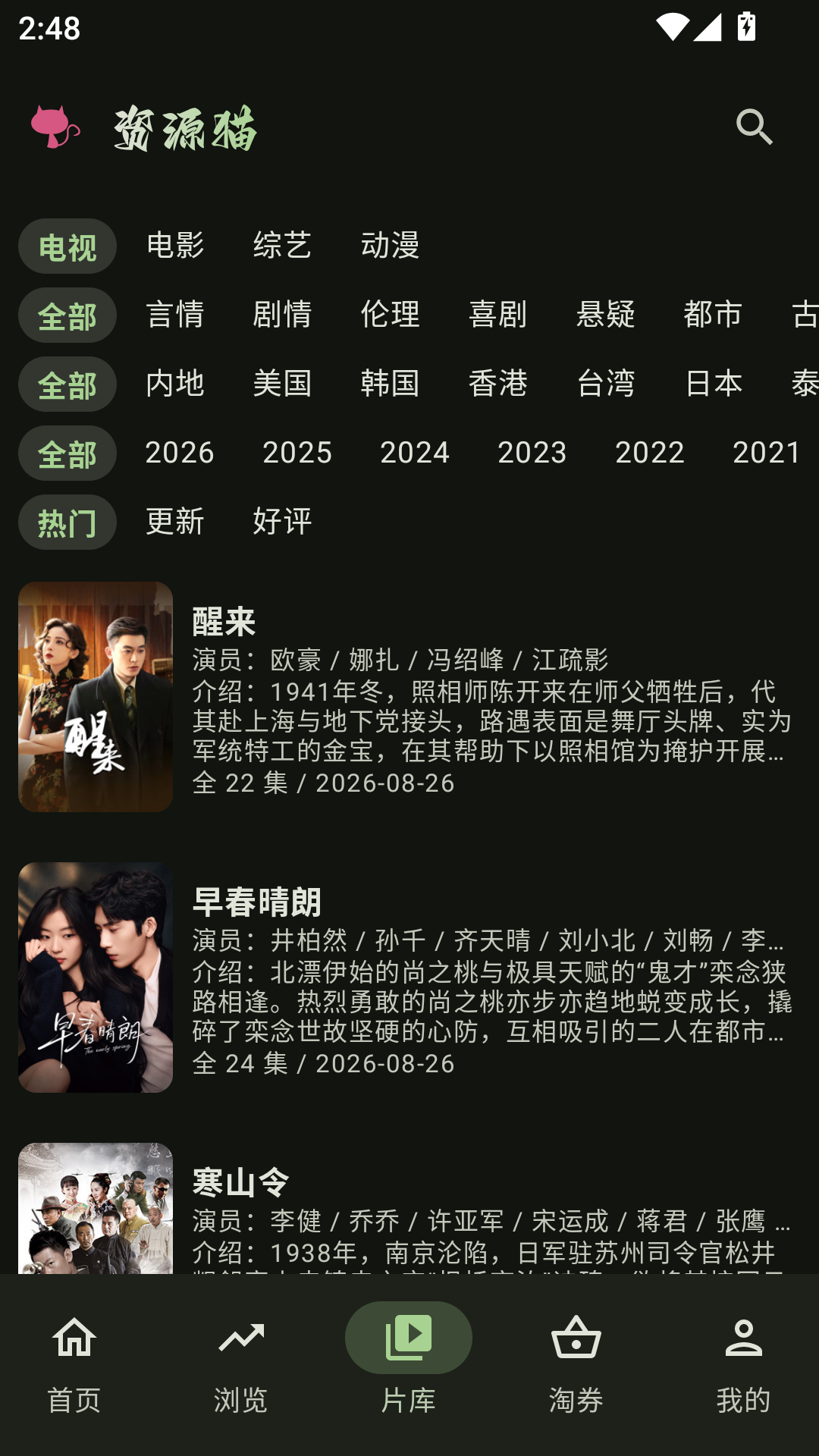
Task: Choose the 动漫 category
Action: tap(390, 246)
